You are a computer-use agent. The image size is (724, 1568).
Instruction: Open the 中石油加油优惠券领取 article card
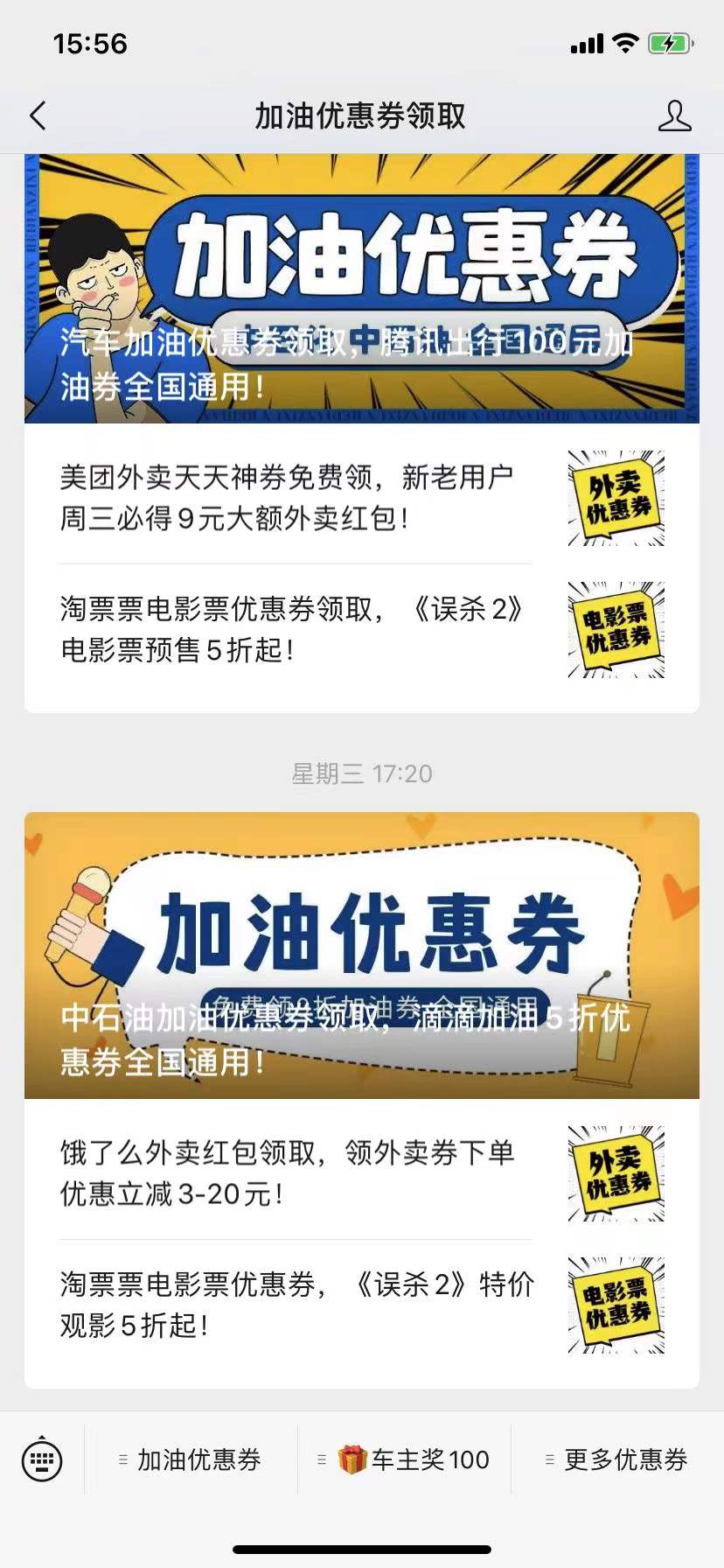tap(362, 955)
